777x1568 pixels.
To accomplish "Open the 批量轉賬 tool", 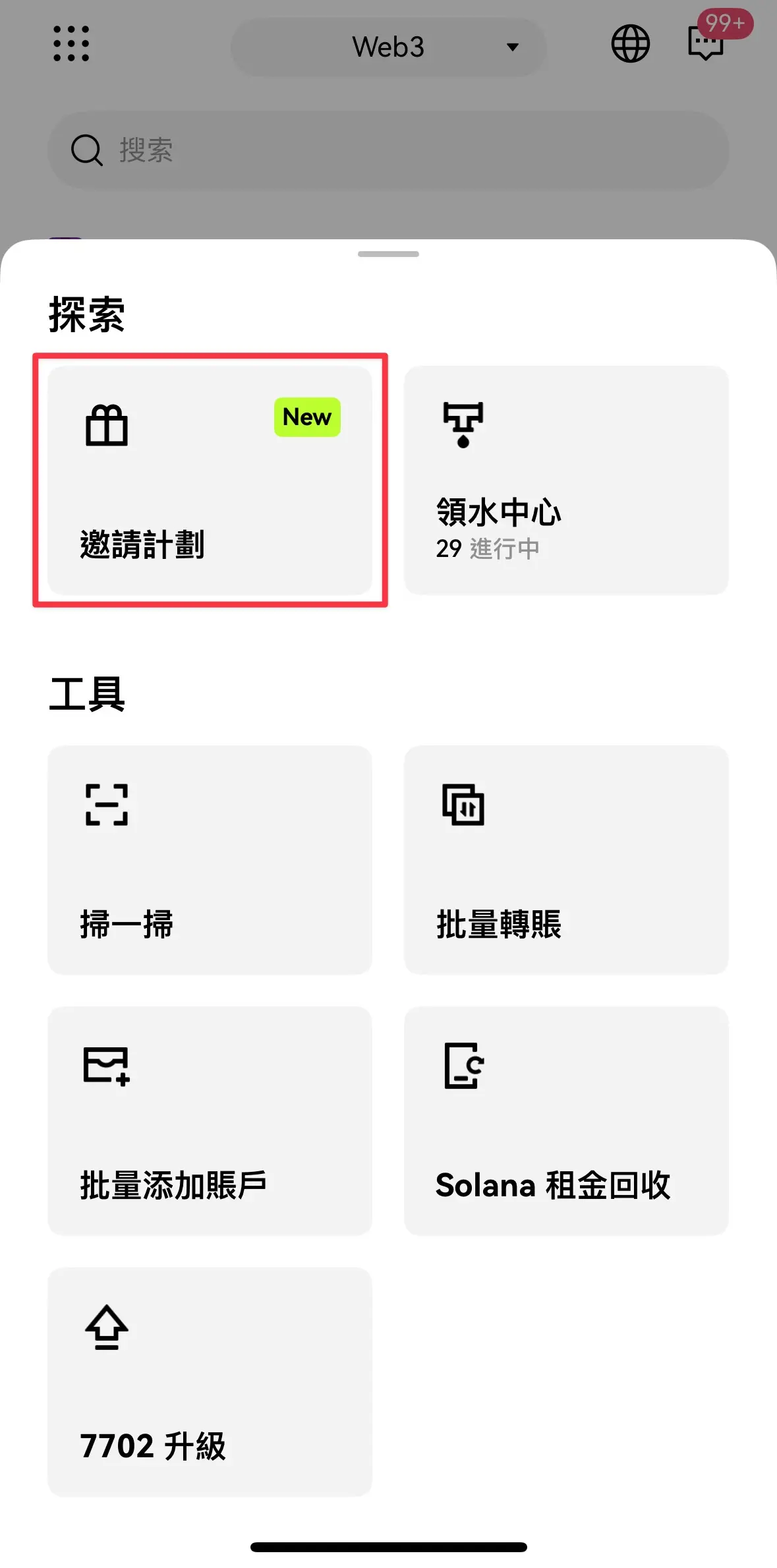I will 565,859.
